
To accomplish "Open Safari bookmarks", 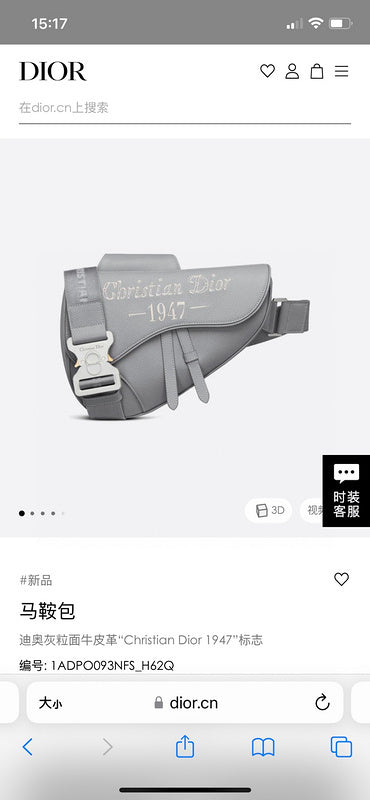I will point(263,747).
